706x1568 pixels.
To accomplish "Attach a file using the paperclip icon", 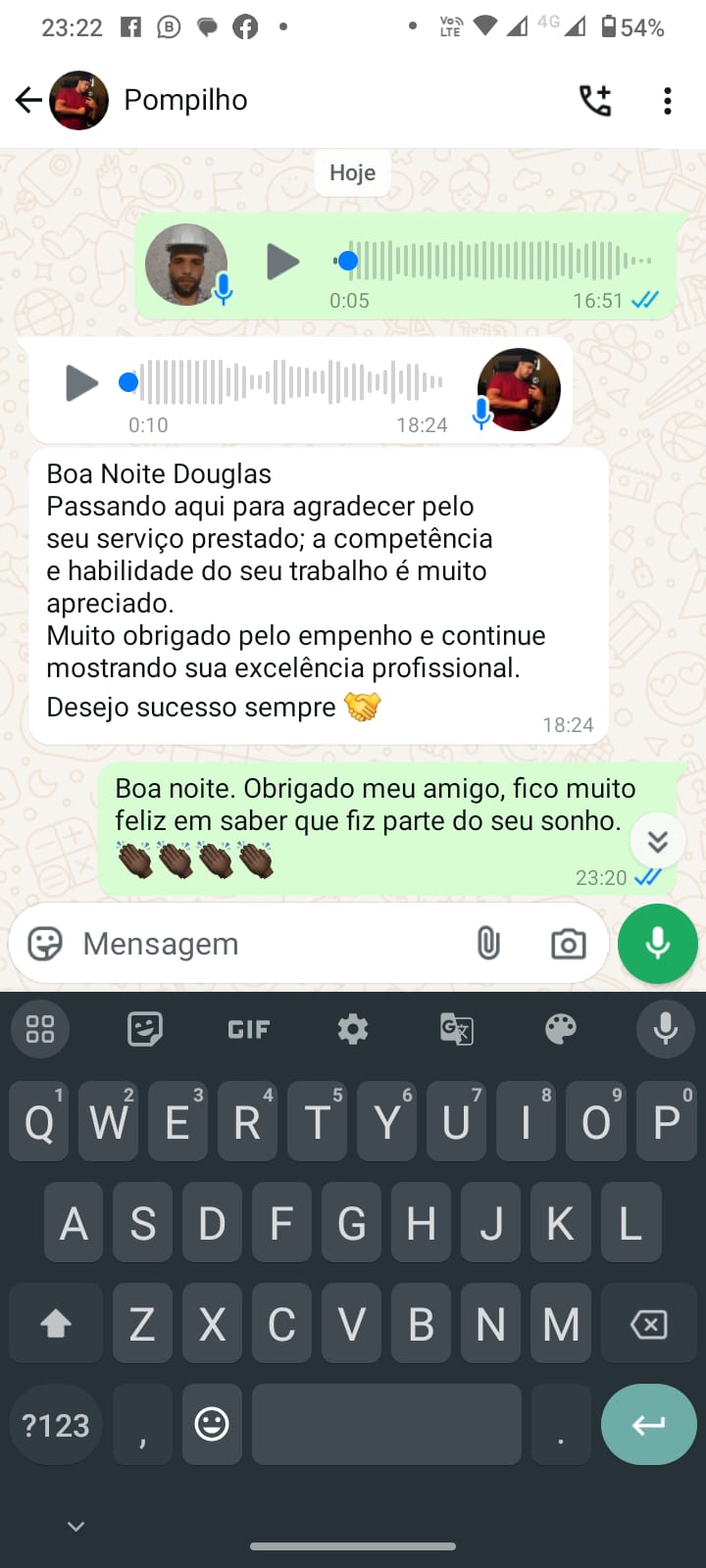I will click(x=488, y=943).
